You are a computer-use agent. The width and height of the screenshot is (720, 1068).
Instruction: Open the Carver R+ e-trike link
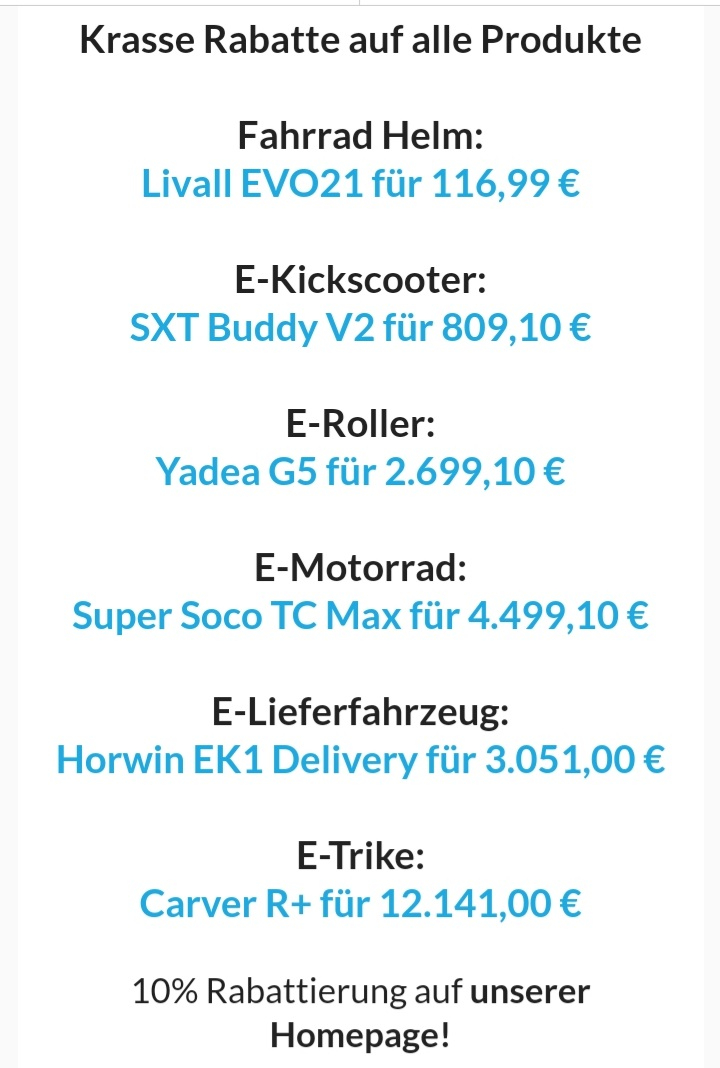360,904
